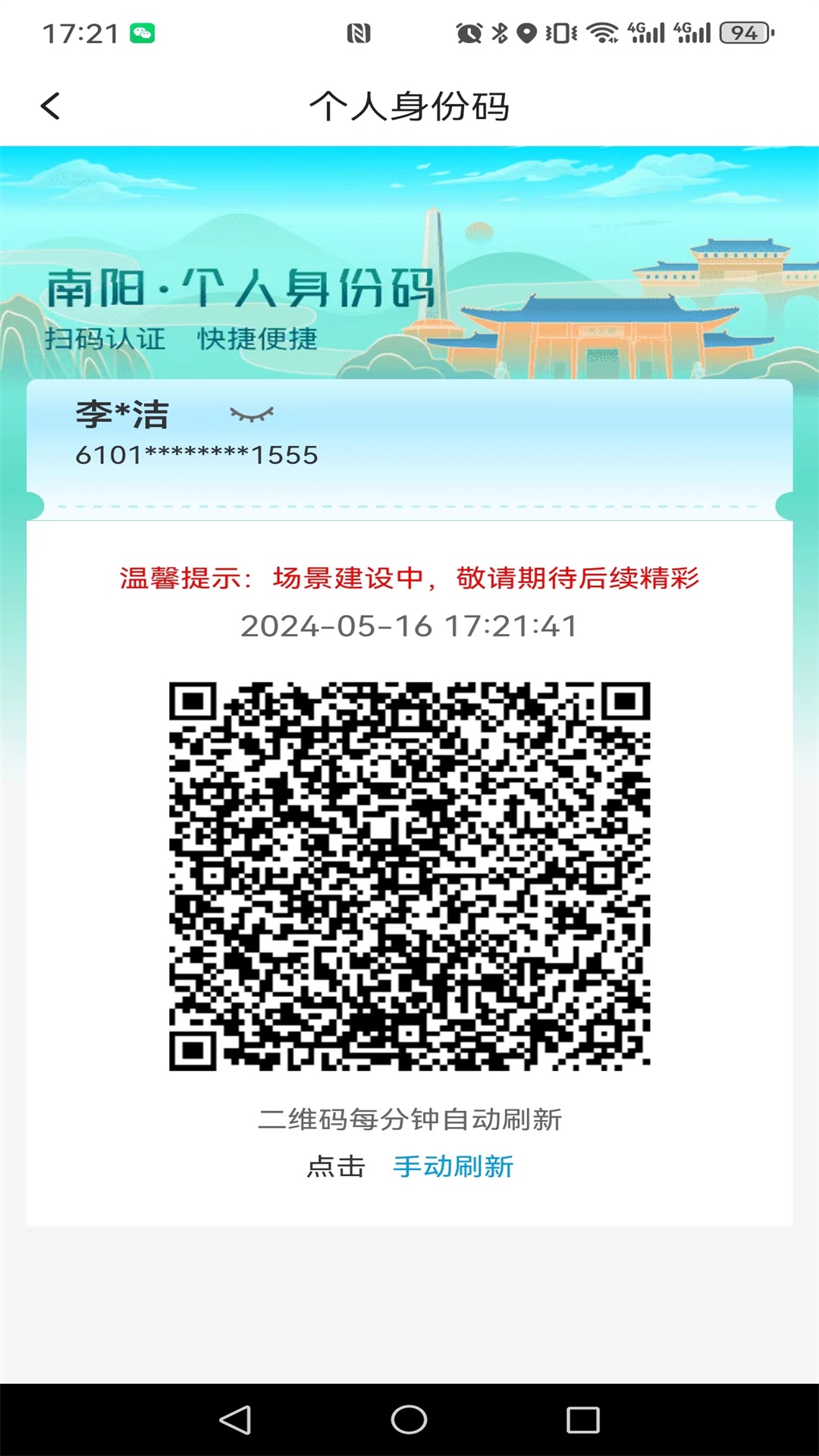This screenshot has width=819, height=1456.
Task: Tap 手动刷新 to refresh the QR code
Action: point(453,1166)
